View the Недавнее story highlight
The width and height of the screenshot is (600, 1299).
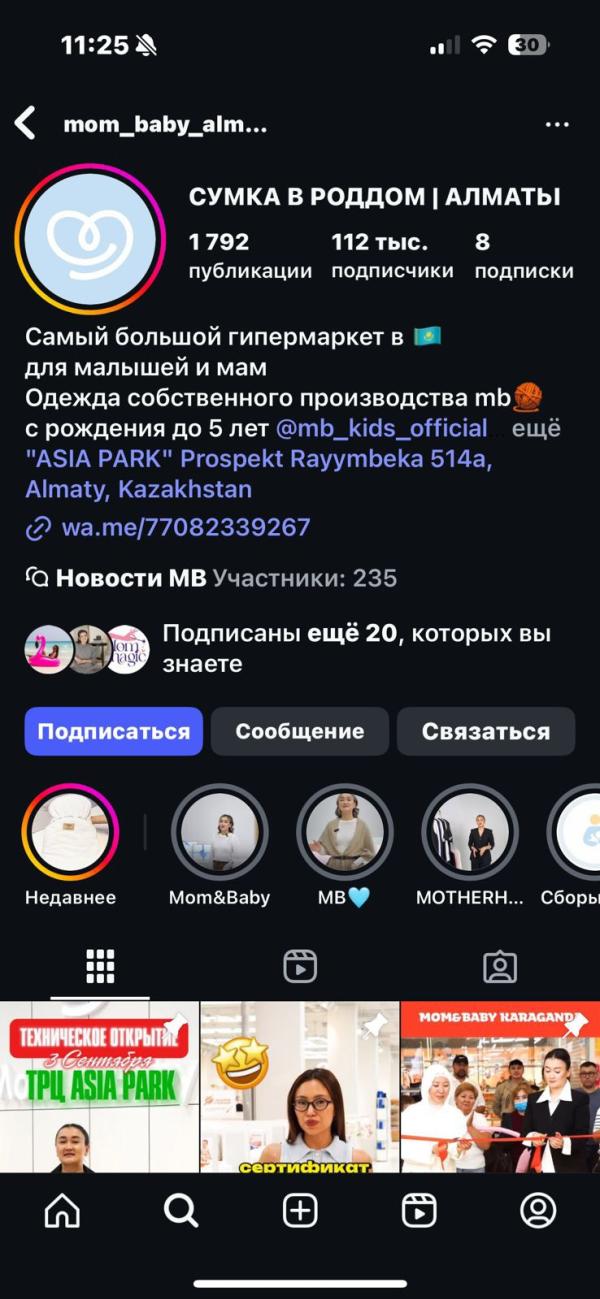[x=70, y=832]
